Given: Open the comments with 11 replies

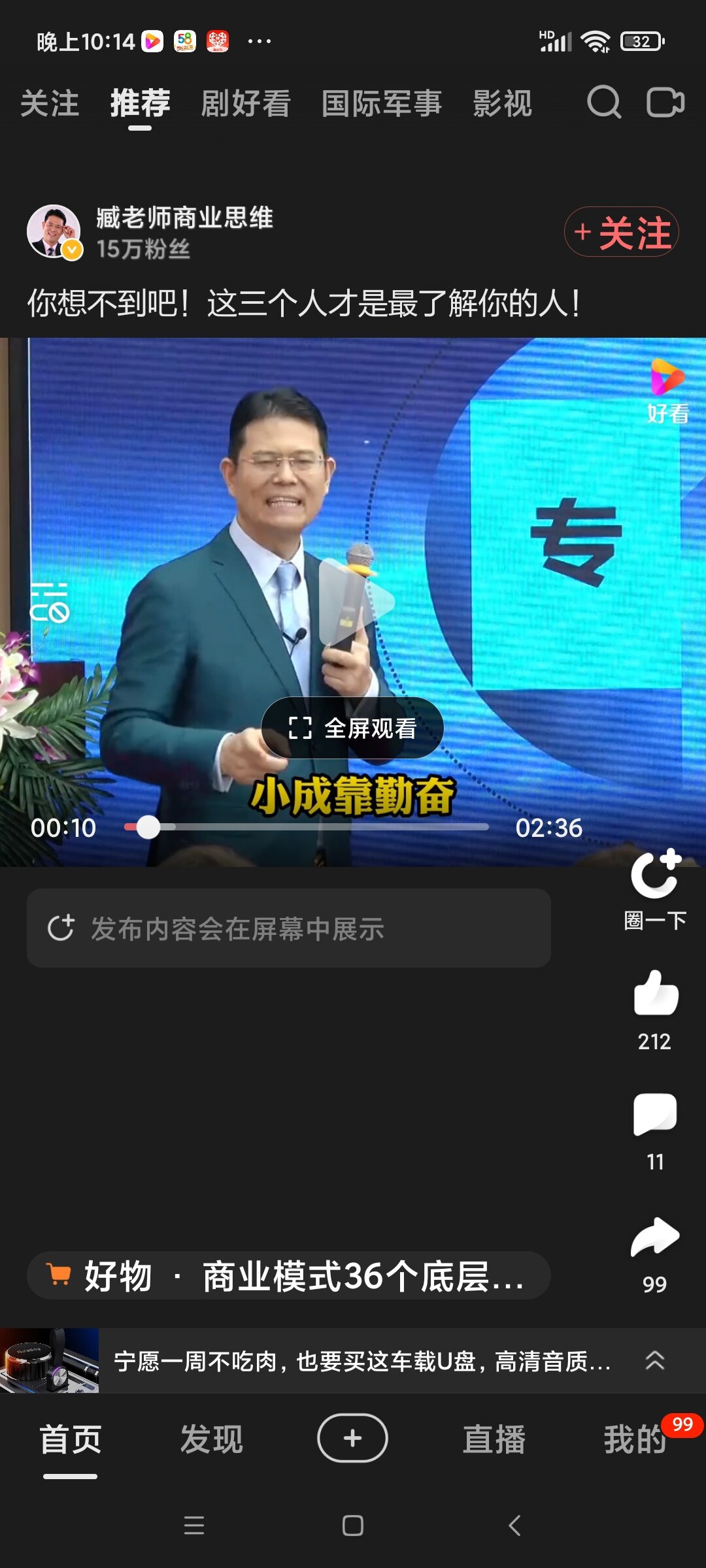Looking at the screenshot, I should [x=655, y=1115].
